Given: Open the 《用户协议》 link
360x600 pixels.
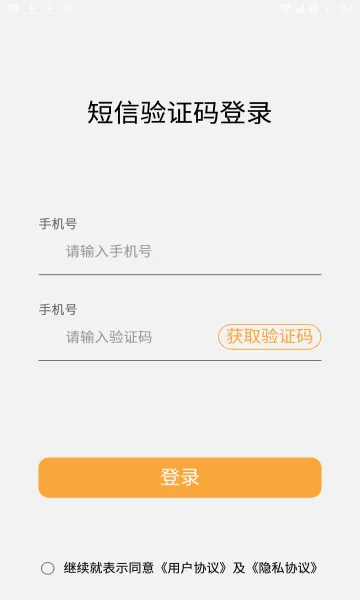Looking at the screenshot, I should 193,568.
